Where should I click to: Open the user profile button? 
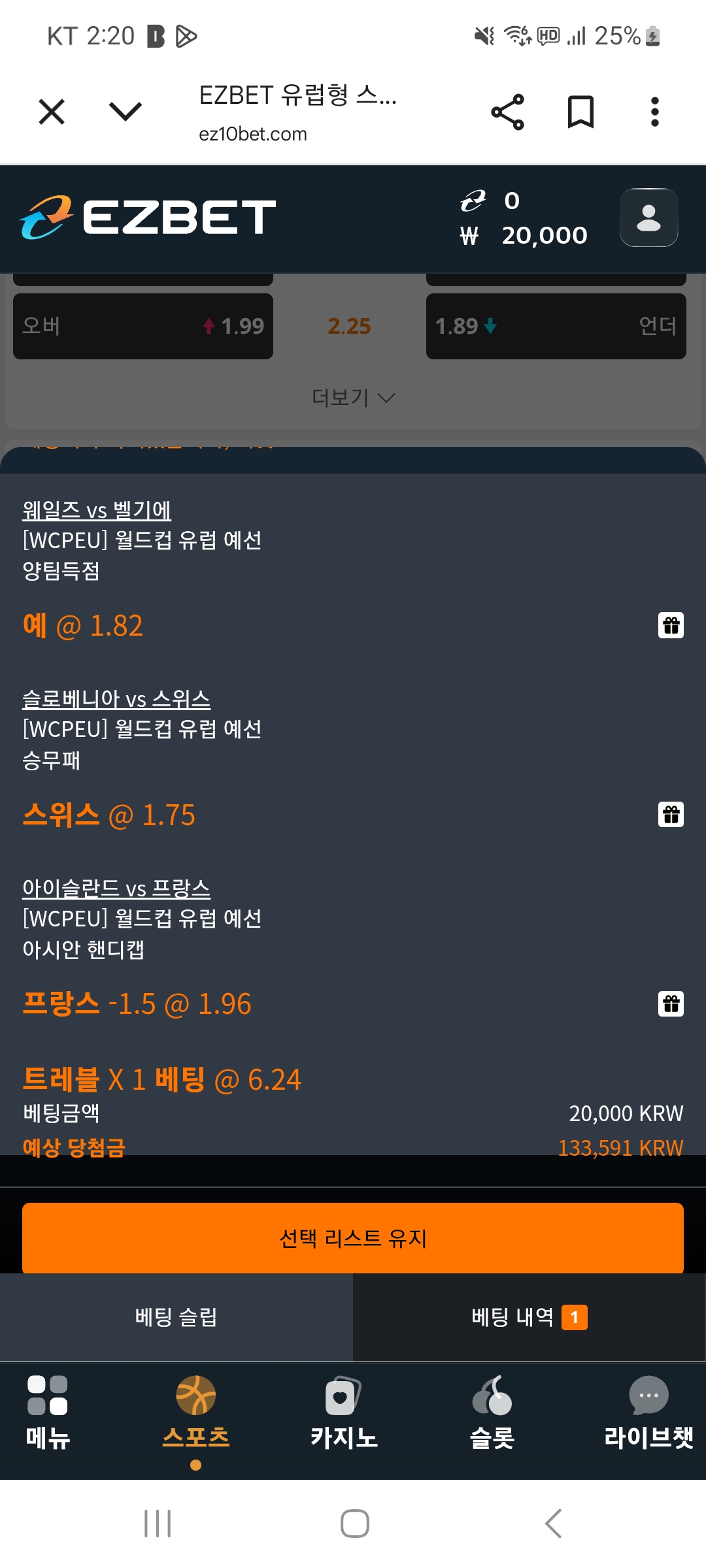point(648,218)
